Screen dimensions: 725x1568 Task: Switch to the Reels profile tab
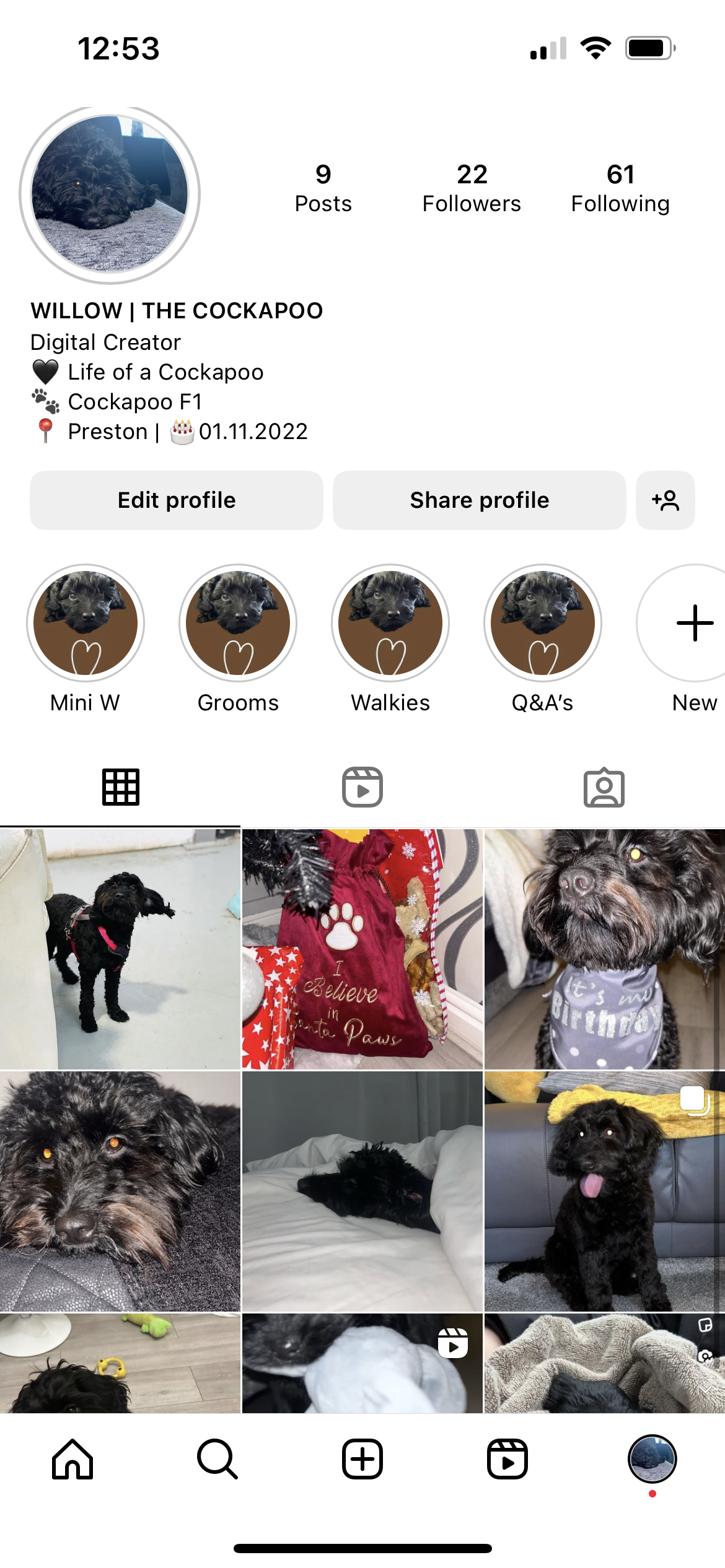point(362,787)
